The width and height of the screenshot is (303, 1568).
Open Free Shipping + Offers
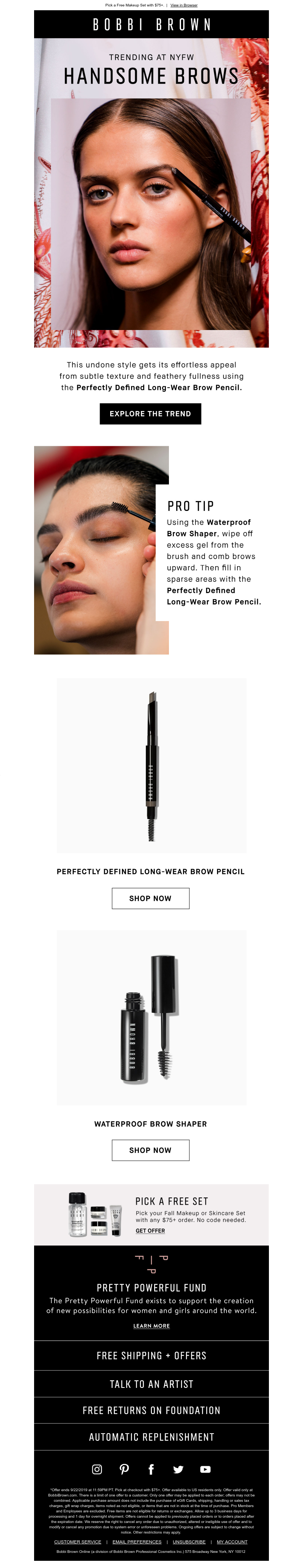pyautogui.click(x=151, y=1355)
